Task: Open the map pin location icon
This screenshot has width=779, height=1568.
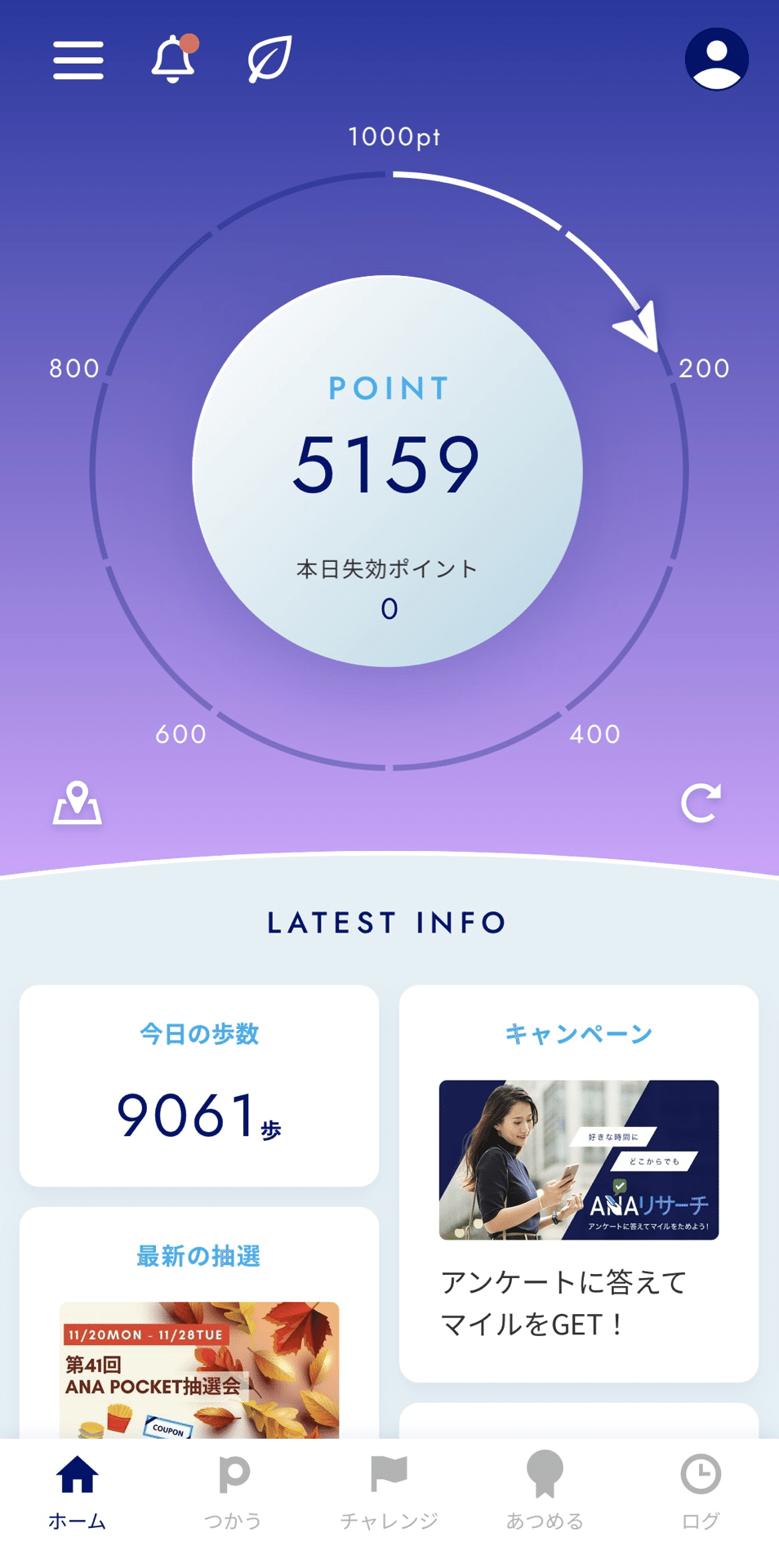Action: (78, 804)
